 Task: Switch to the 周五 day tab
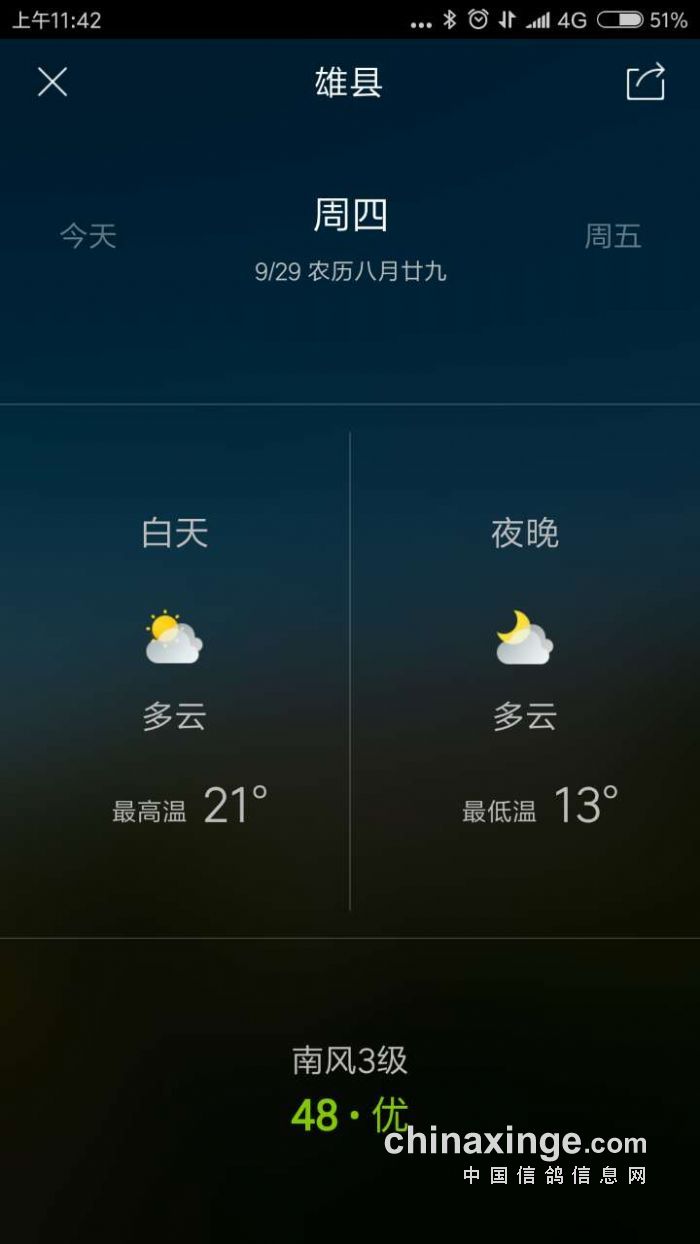(x=612, y=236)
